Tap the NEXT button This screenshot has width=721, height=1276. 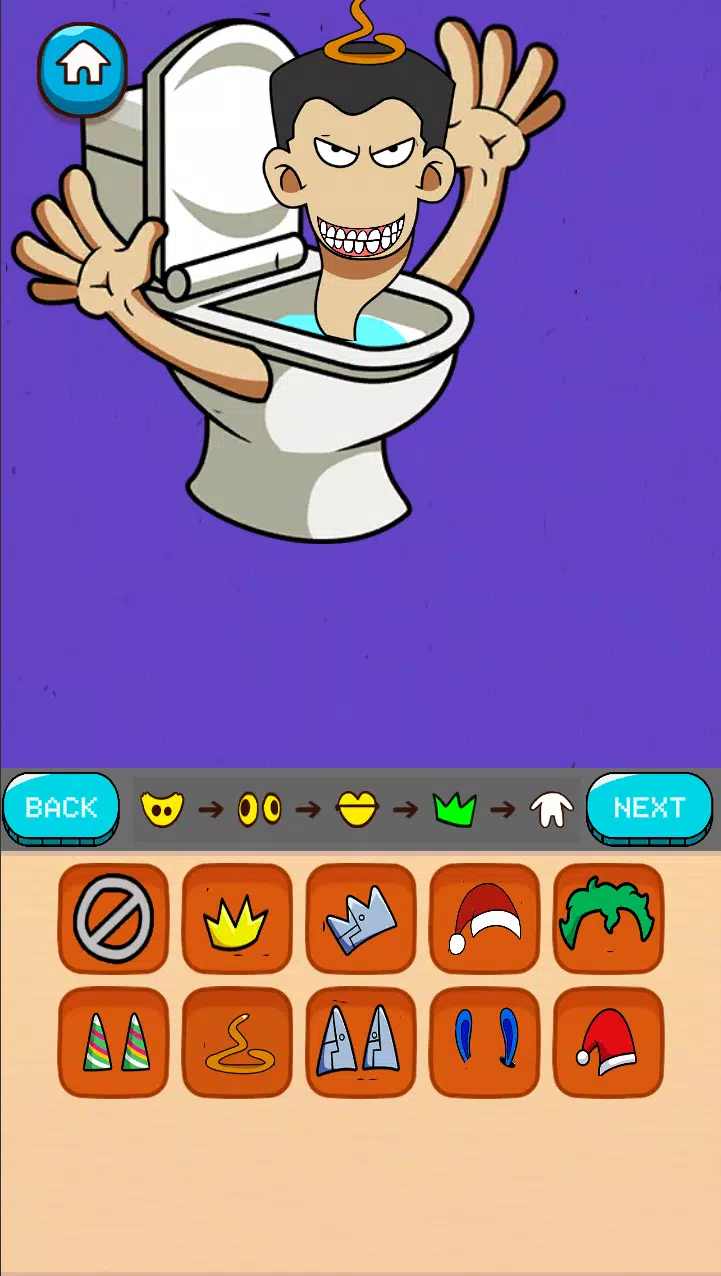point(649,808)
